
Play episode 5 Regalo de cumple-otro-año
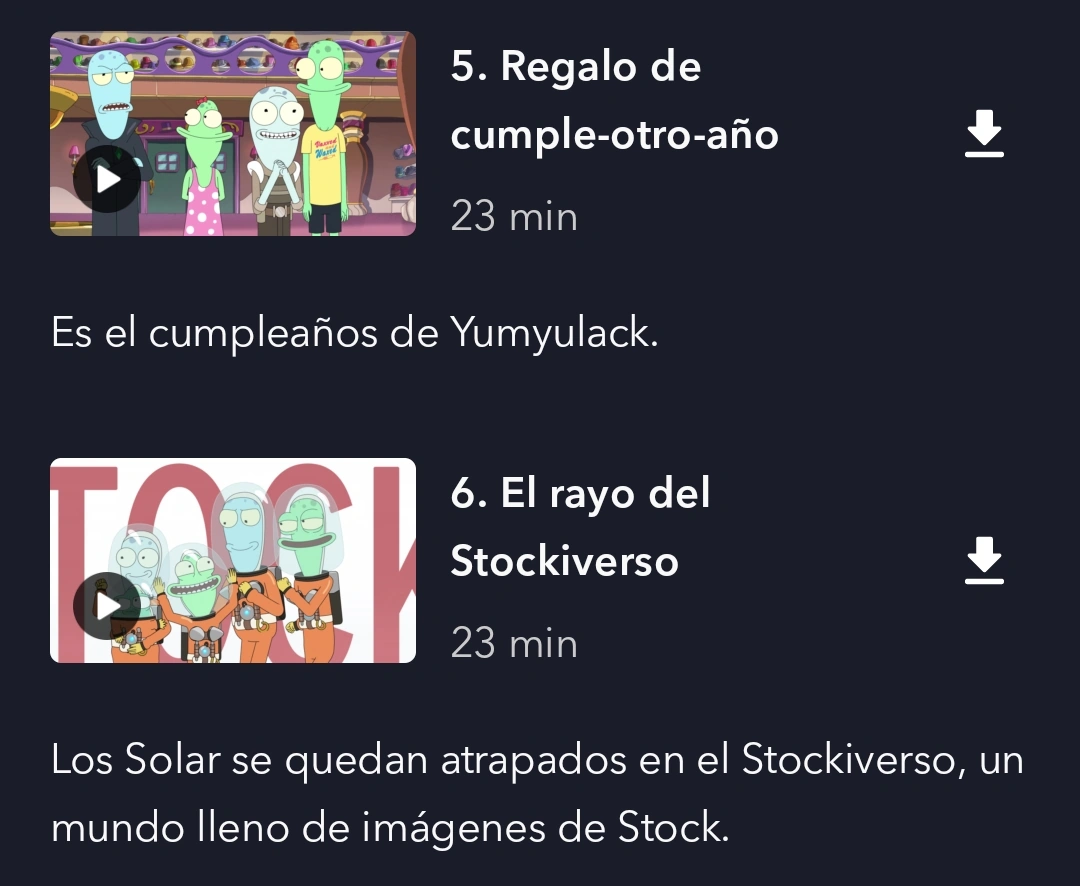coord(107,179)
